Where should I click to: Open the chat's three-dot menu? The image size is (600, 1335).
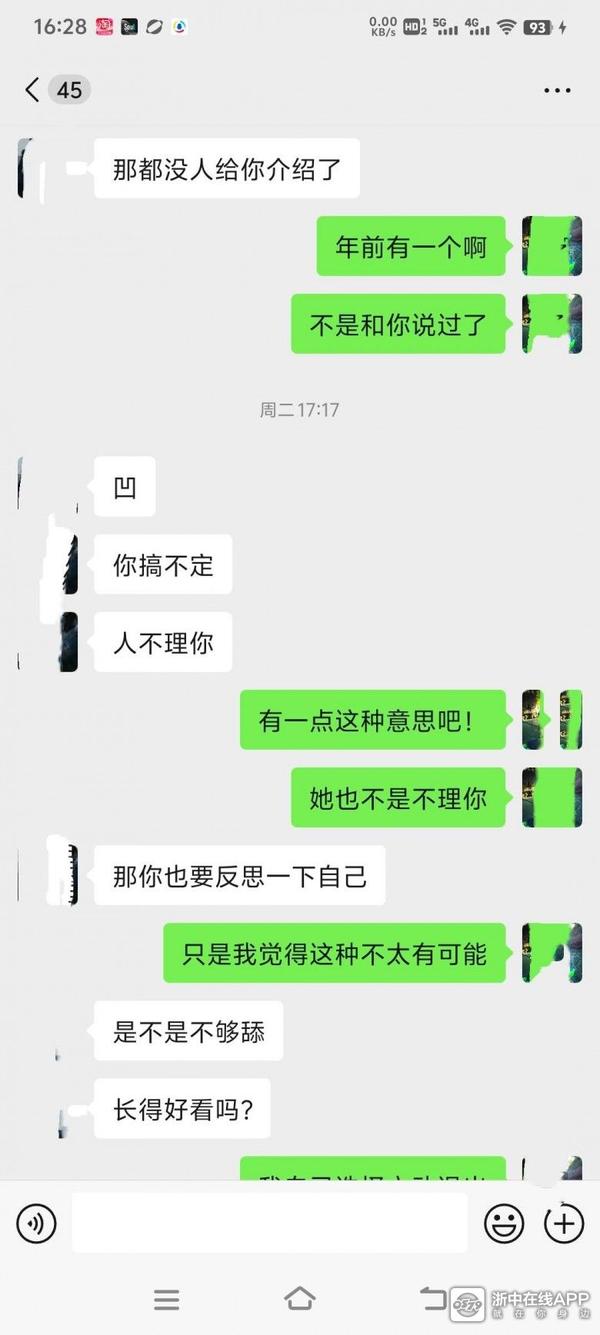point(557,91)
